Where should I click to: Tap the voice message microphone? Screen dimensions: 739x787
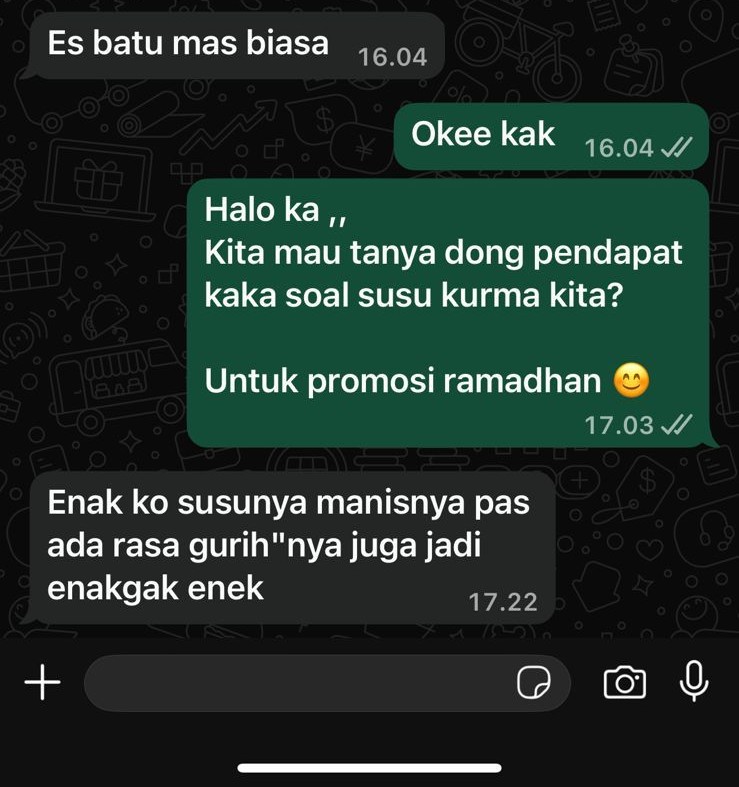point(694,682)
